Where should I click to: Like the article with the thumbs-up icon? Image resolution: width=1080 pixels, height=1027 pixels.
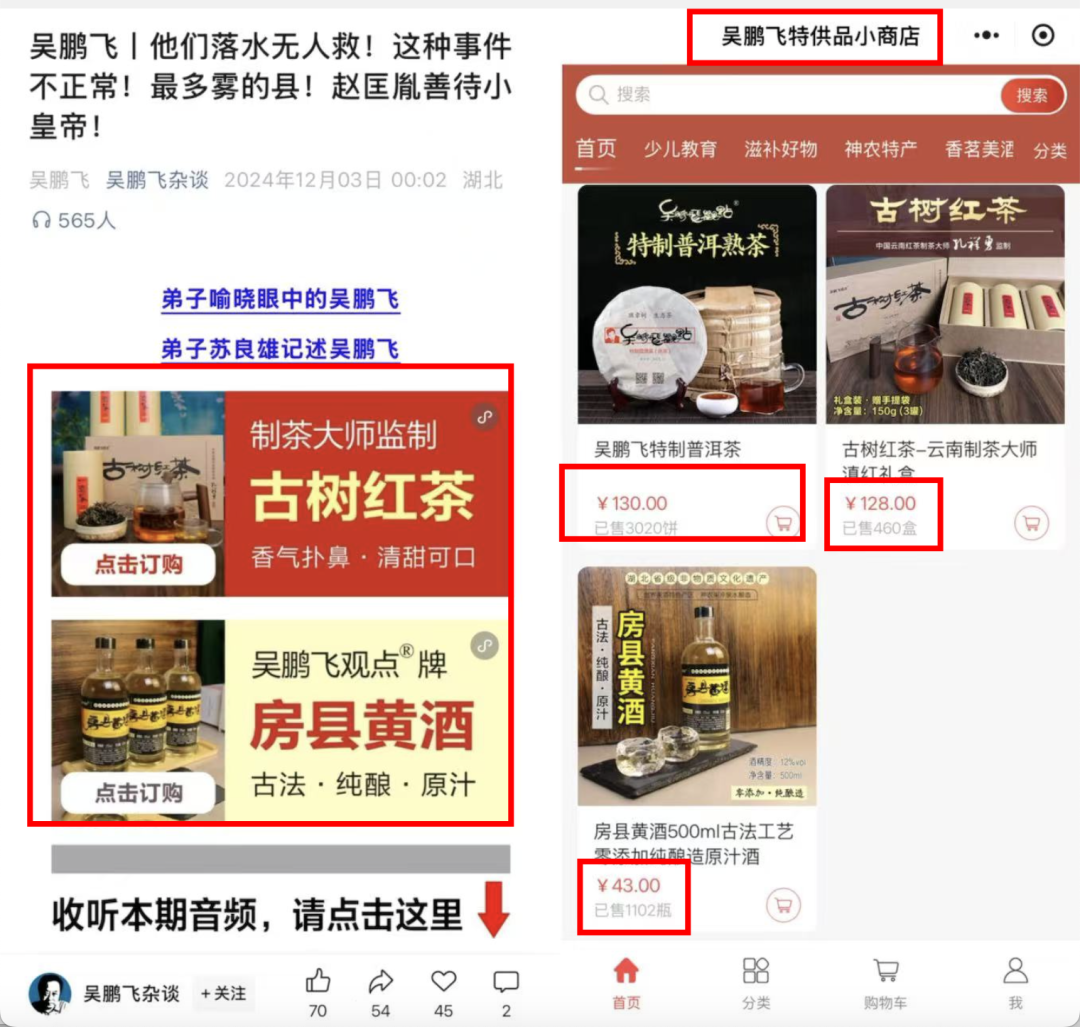(x=318, y=981)
